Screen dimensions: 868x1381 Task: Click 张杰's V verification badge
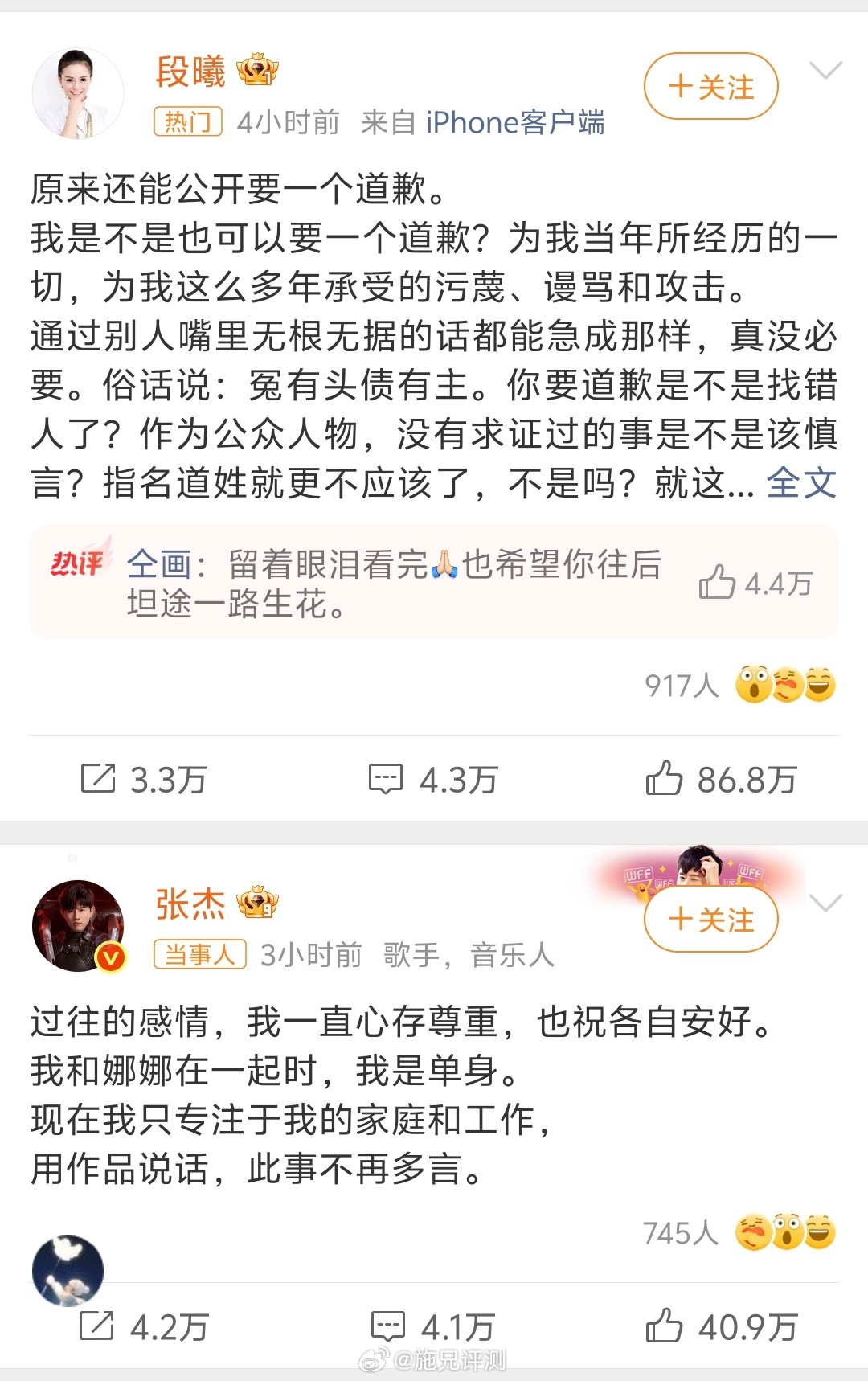click(112, 957)
